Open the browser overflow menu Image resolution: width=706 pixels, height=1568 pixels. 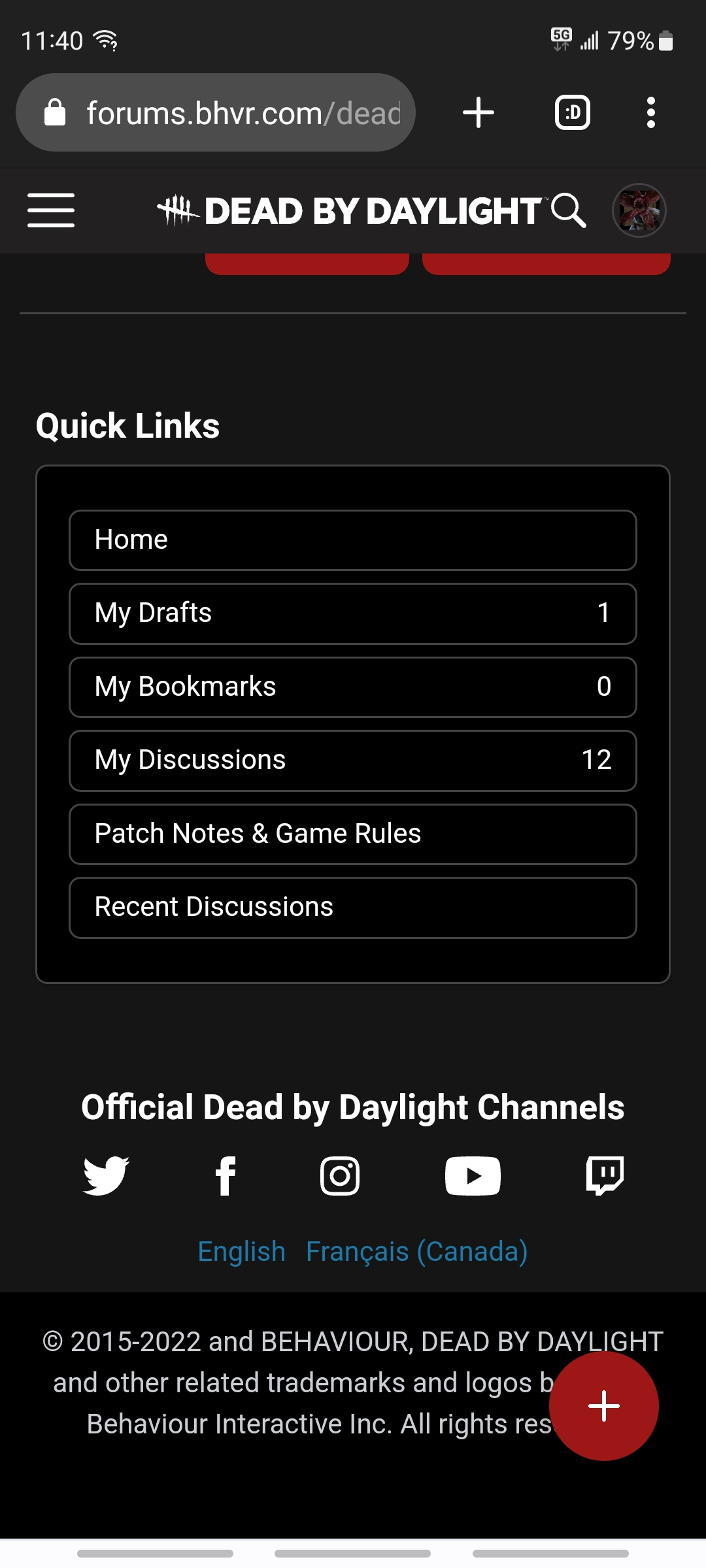[650, 112]
